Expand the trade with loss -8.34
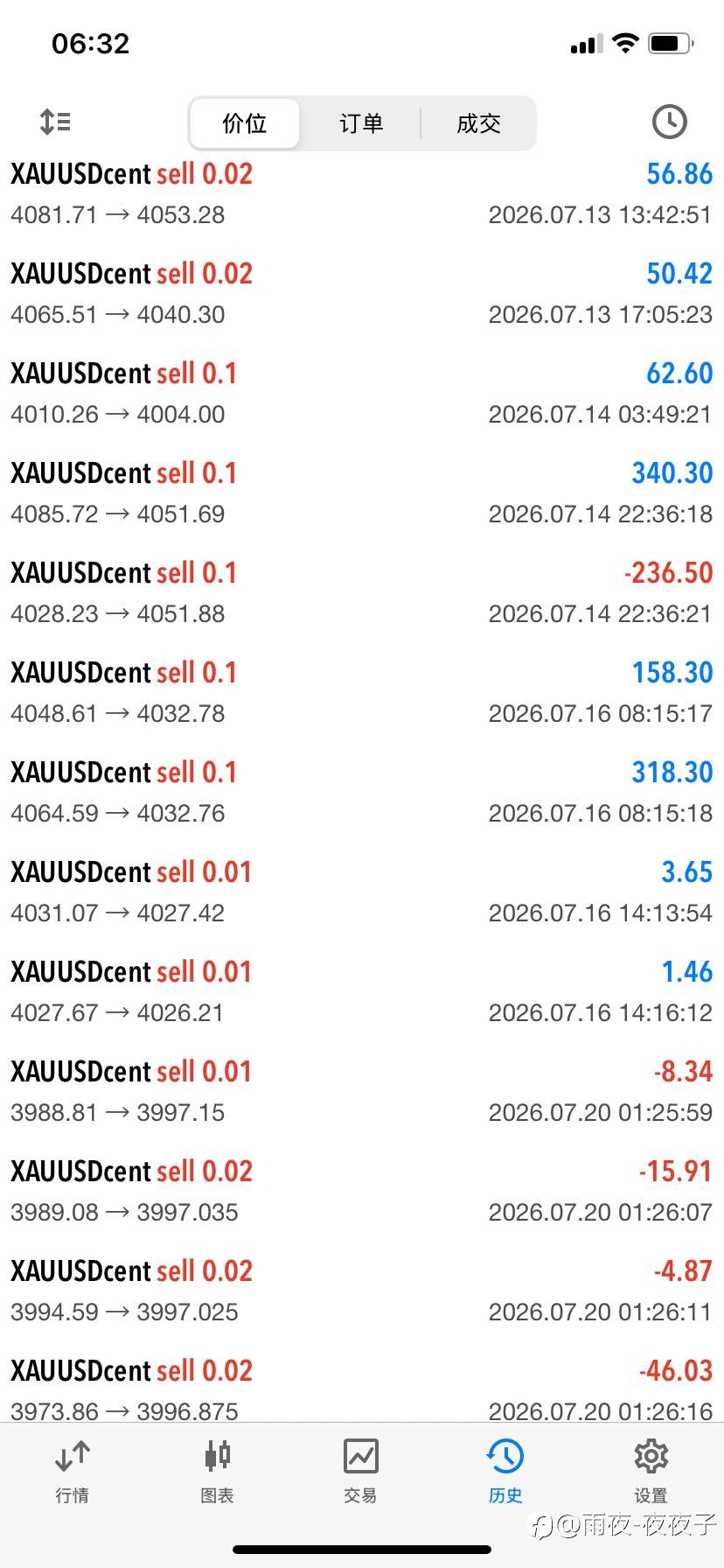724x1568 pixels. (x=362, y=1091)
